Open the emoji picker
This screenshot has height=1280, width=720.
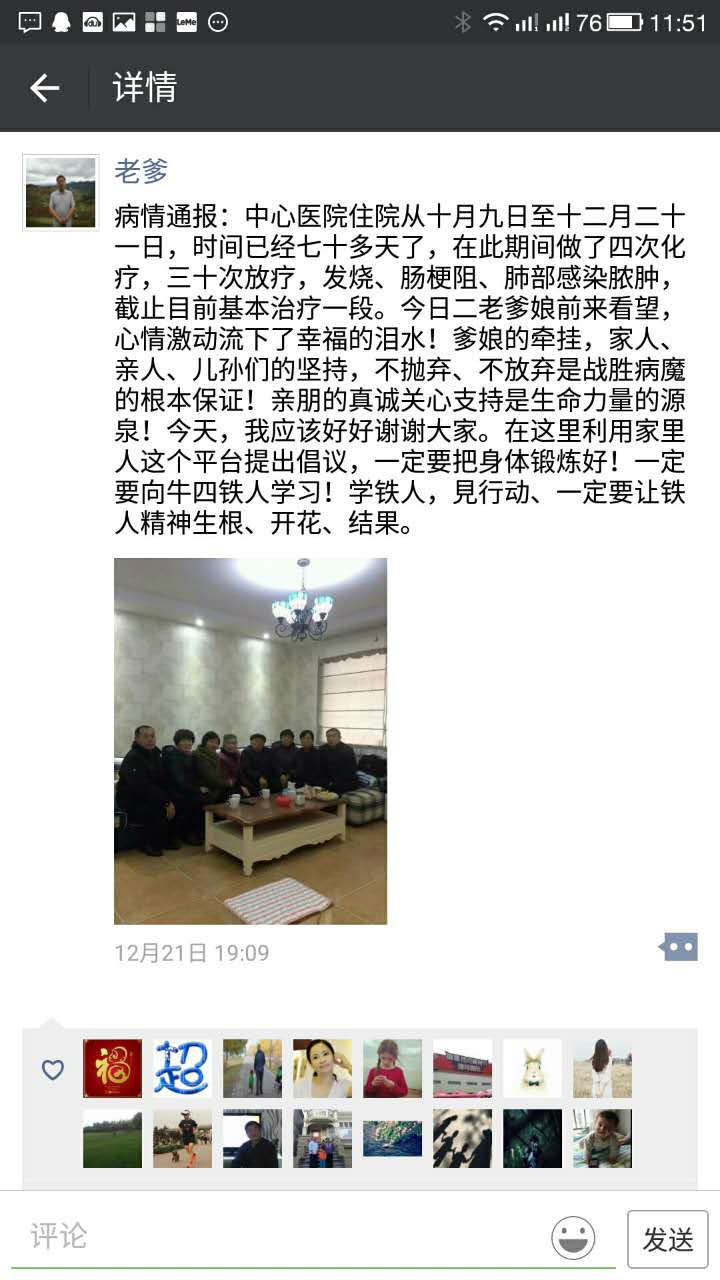pos(573,1238)
